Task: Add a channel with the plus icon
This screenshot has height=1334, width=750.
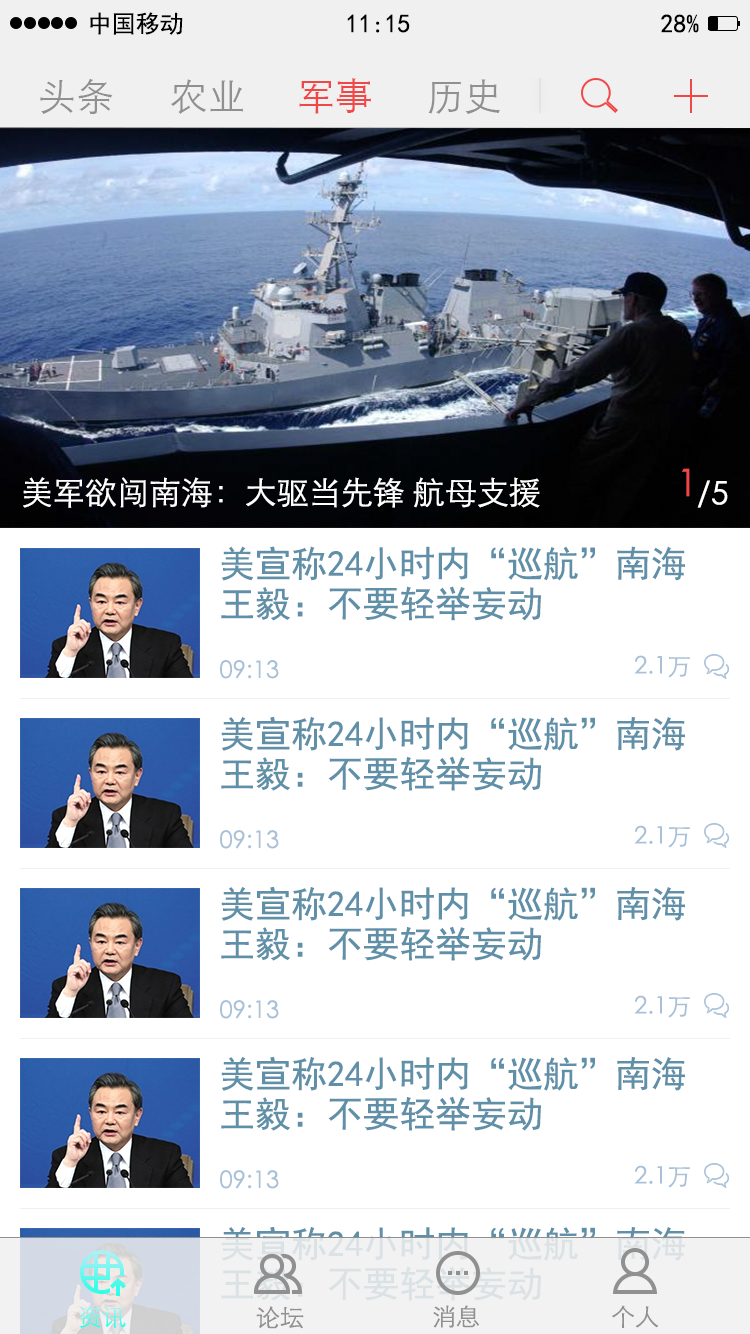Action: 690,96
